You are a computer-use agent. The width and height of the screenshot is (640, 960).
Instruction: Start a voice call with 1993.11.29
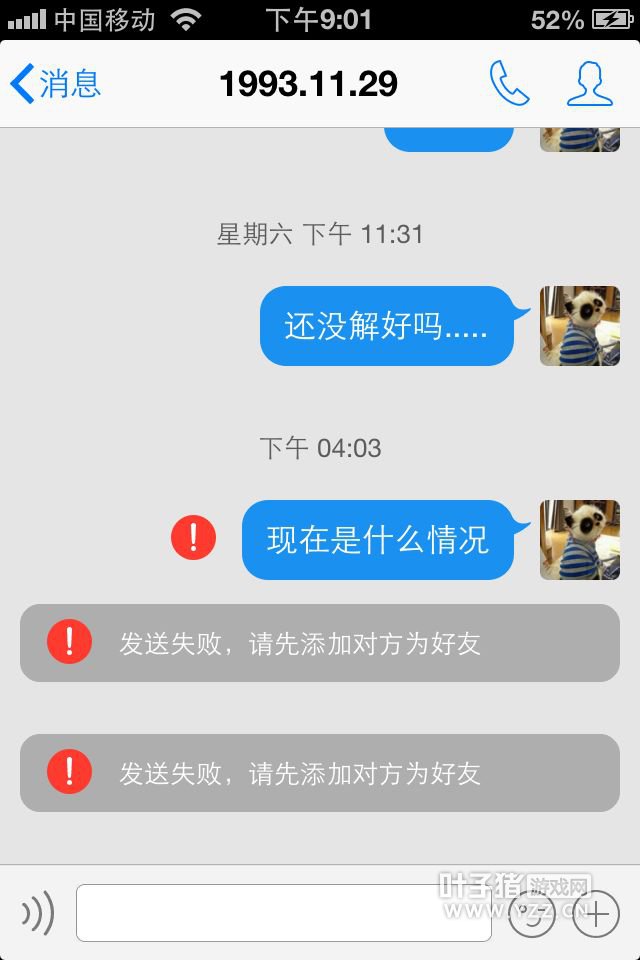click(508, 84)
